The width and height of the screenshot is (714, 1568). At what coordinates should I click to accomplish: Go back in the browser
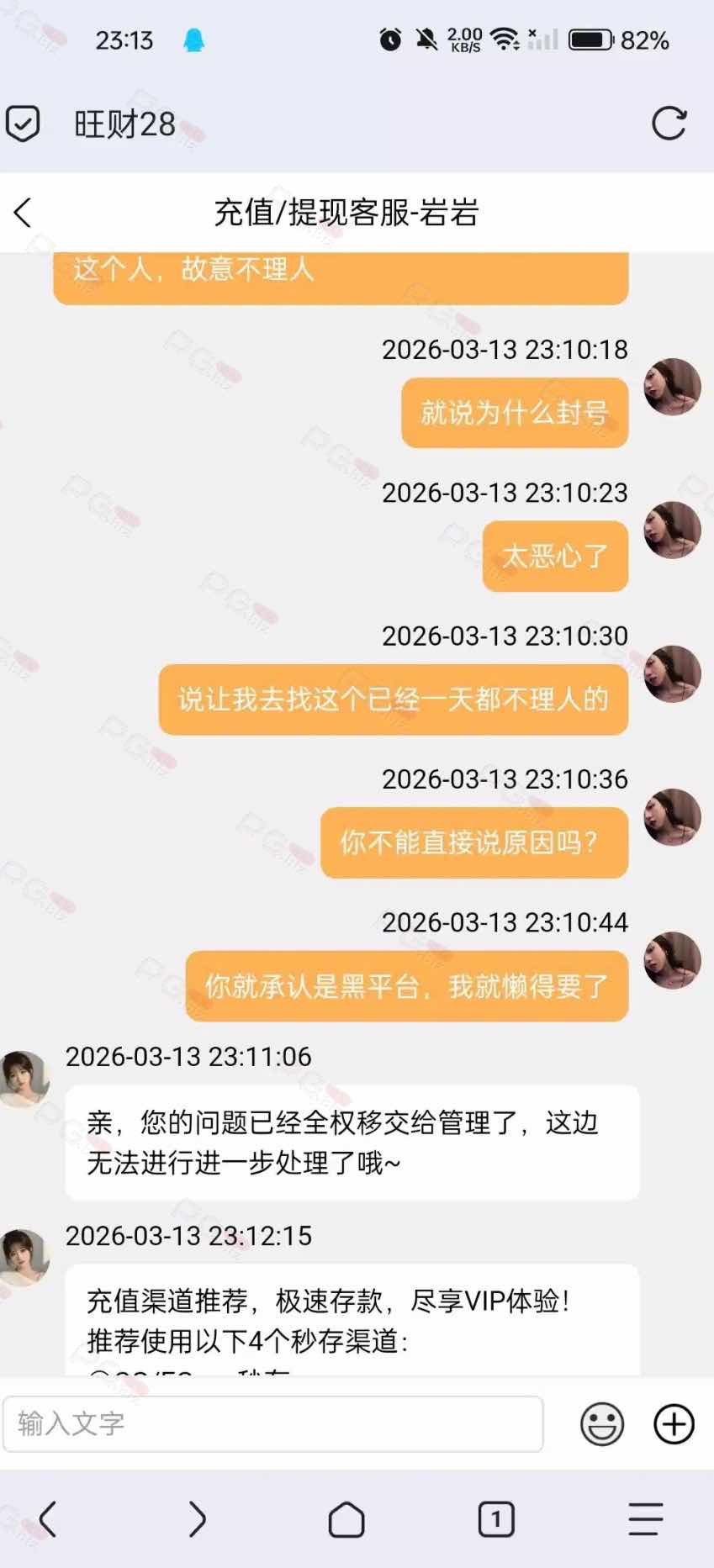click(48, 1519)
